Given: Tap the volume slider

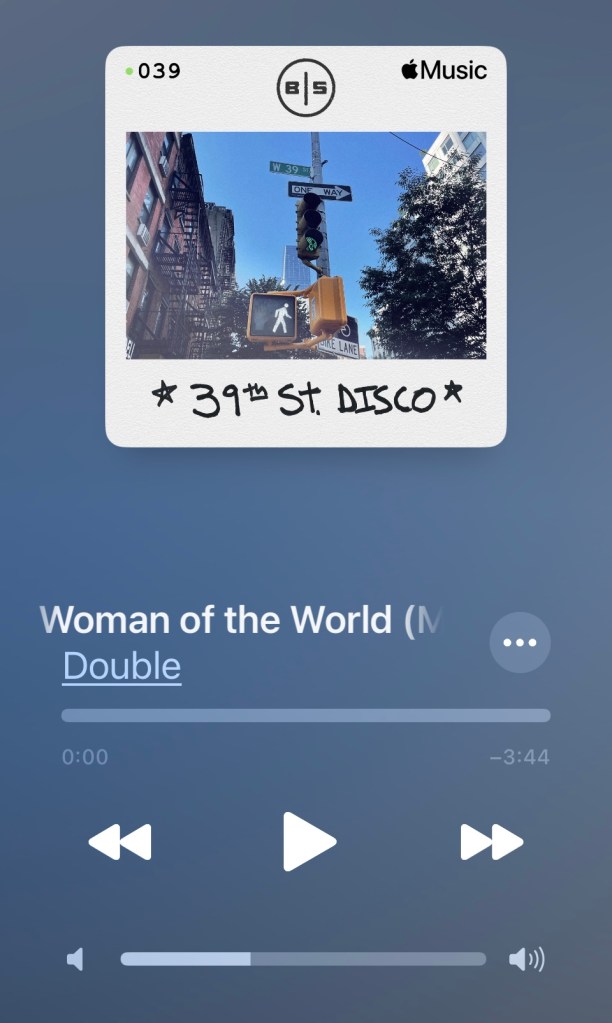Looking at the screenshot, I should tap(303, 959).
